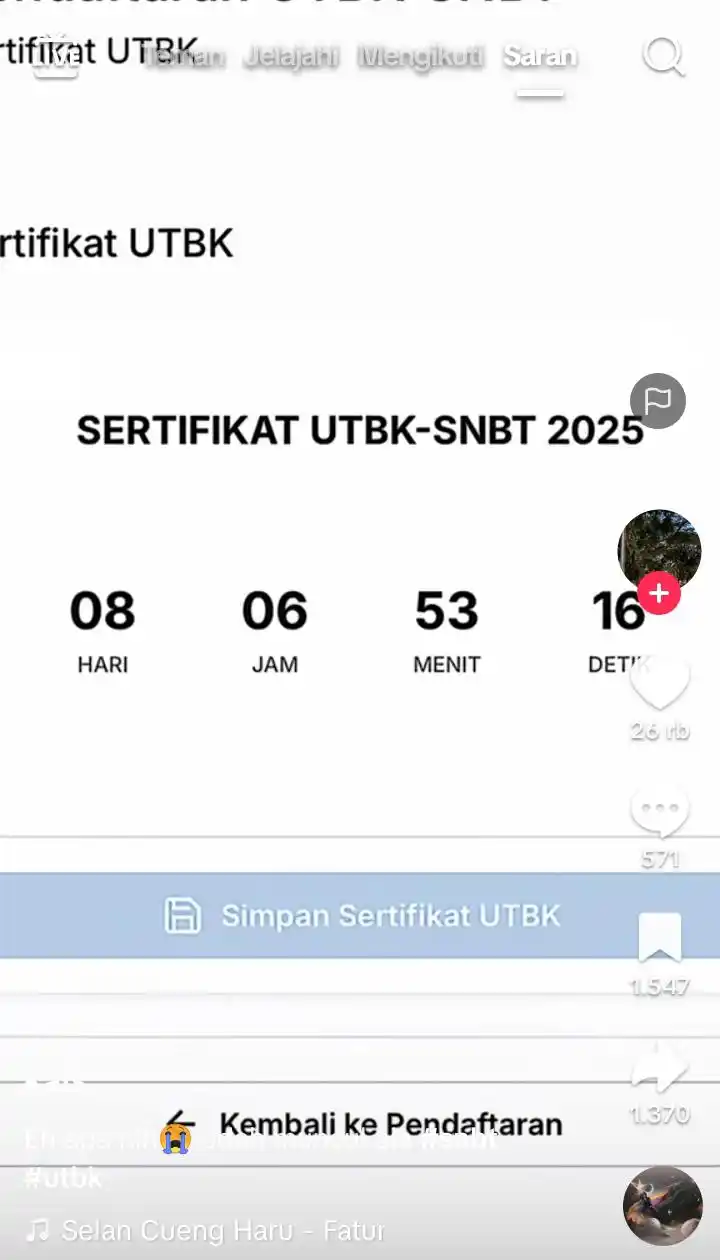Screen dimensions: 720x1260
Task: Select Kembali ke Pendaftaran
Action: coord(393,1124)
